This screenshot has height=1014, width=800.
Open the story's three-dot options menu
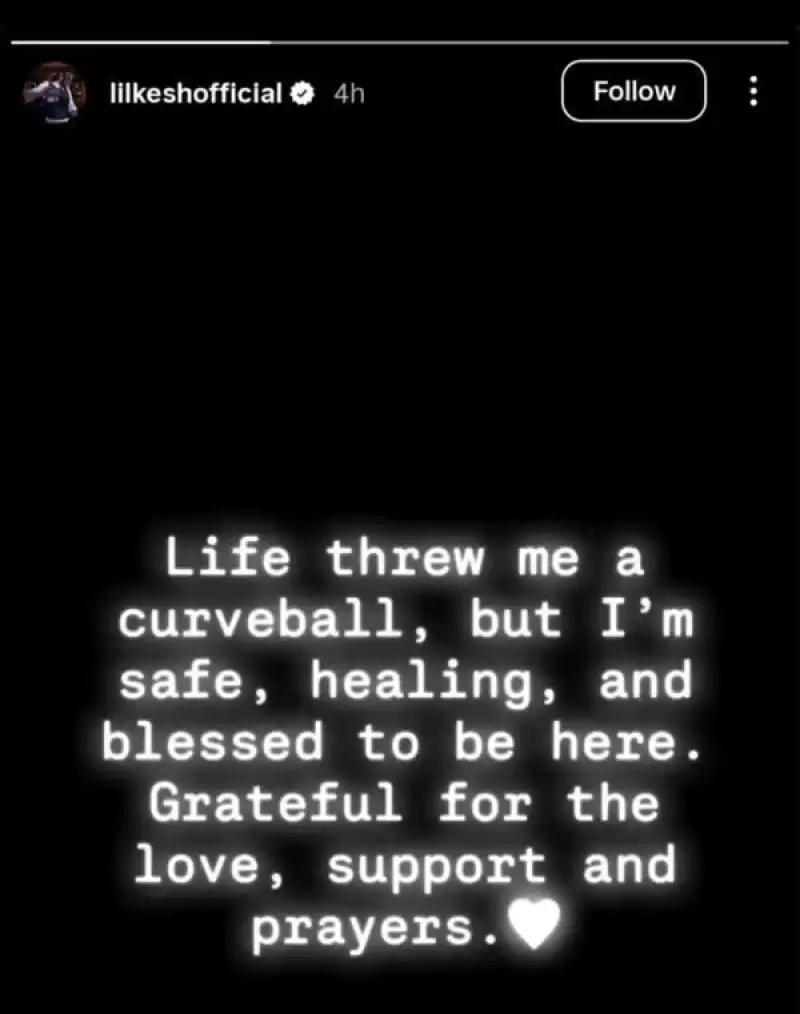[x=753, y=92]
